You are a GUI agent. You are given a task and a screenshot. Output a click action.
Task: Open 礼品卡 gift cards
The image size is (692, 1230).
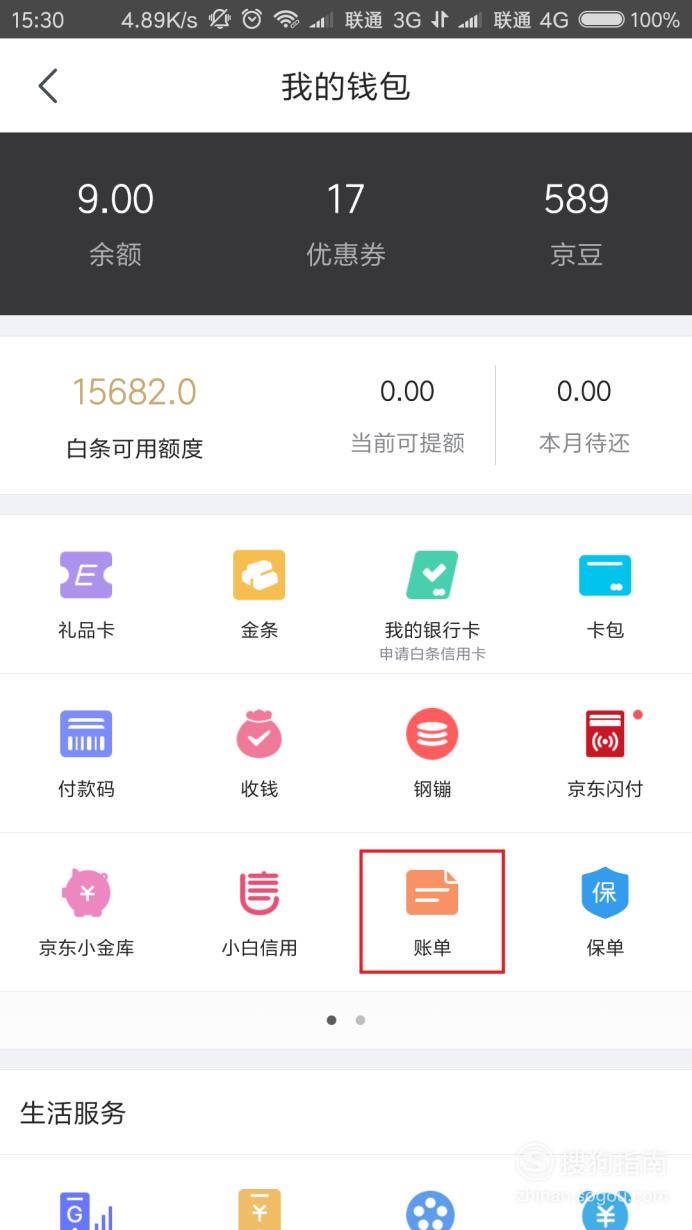(86, 595)
